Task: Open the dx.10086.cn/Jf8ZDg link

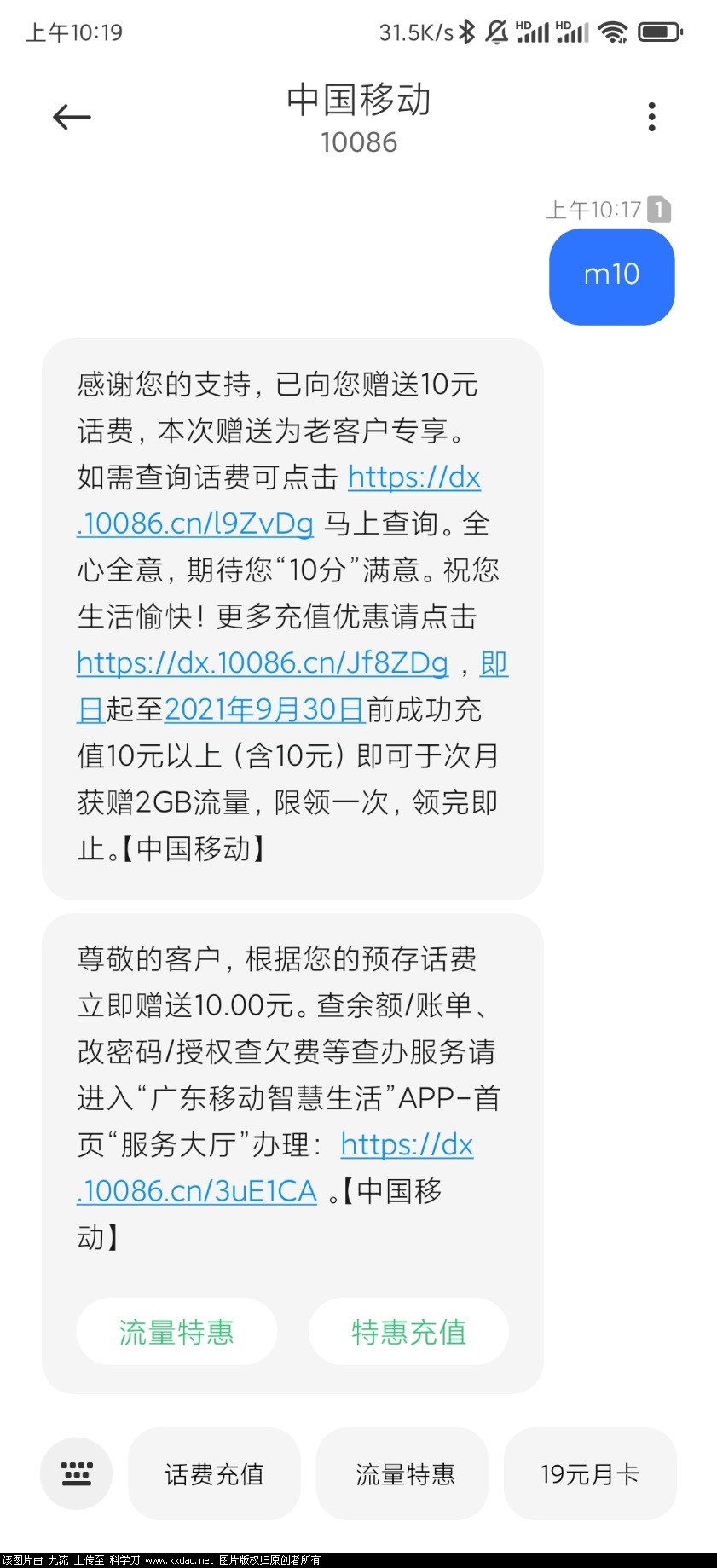Action: [262, 663]
